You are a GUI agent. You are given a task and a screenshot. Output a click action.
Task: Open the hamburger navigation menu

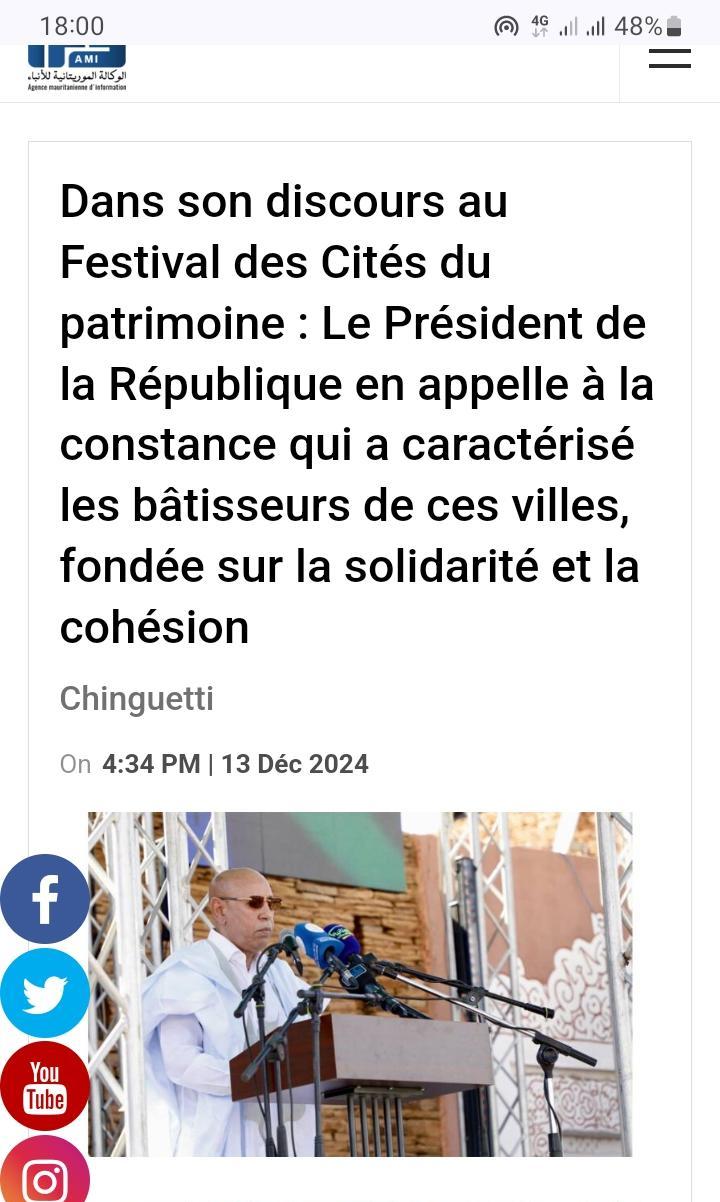[669, 59]
